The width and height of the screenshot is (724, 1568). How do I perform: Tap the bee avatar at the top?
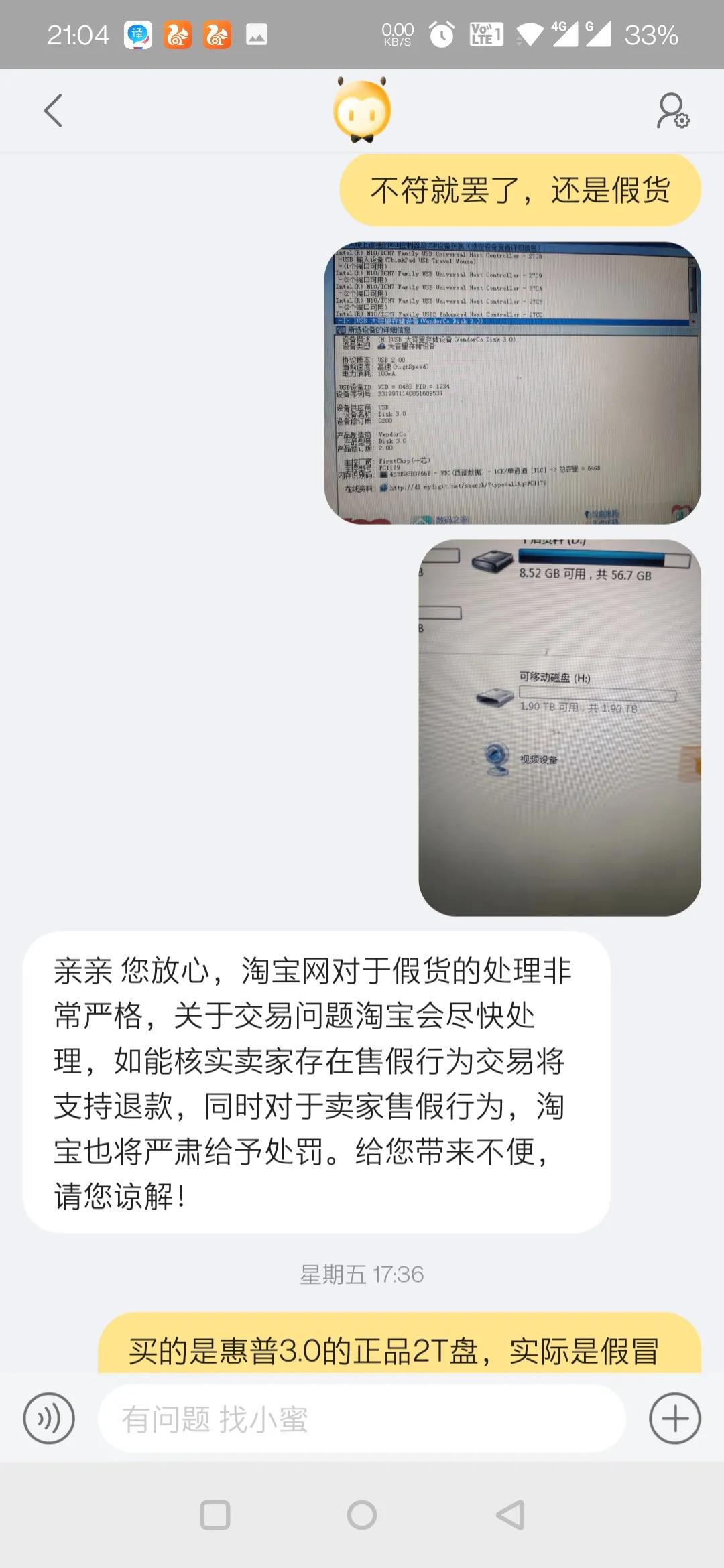coord(361,109)
